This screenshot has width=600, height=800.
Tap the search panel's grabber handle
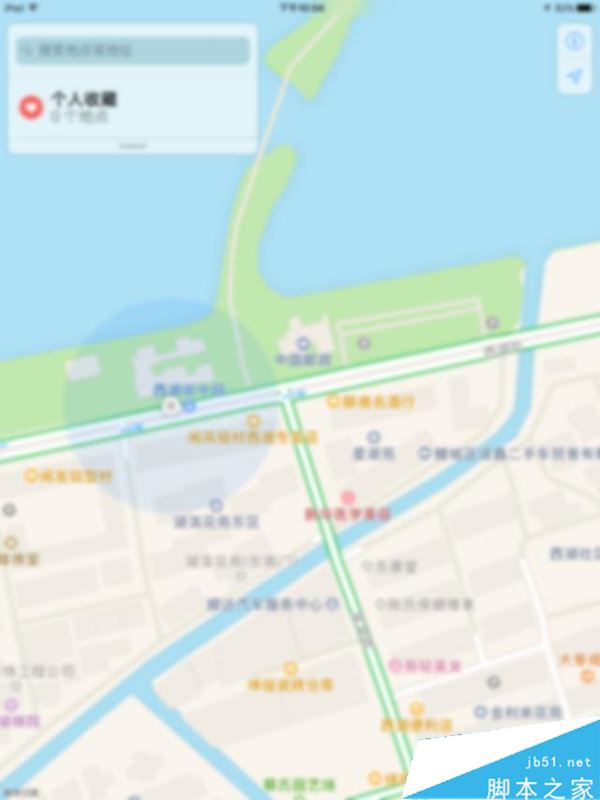[x=133, y=146]
